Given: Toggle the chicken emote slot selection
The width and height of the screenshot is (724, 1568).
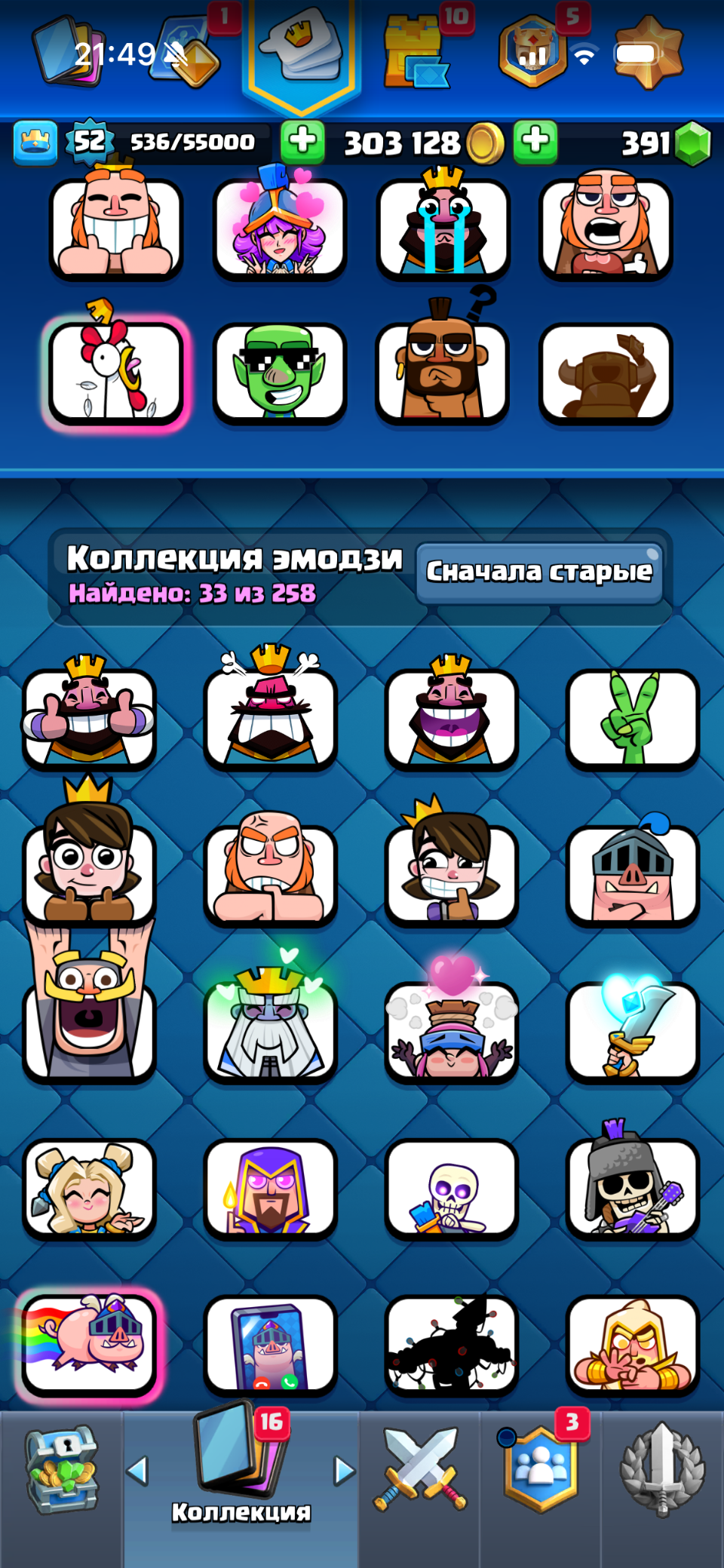Looking at the screenshot, I should 116,371.
